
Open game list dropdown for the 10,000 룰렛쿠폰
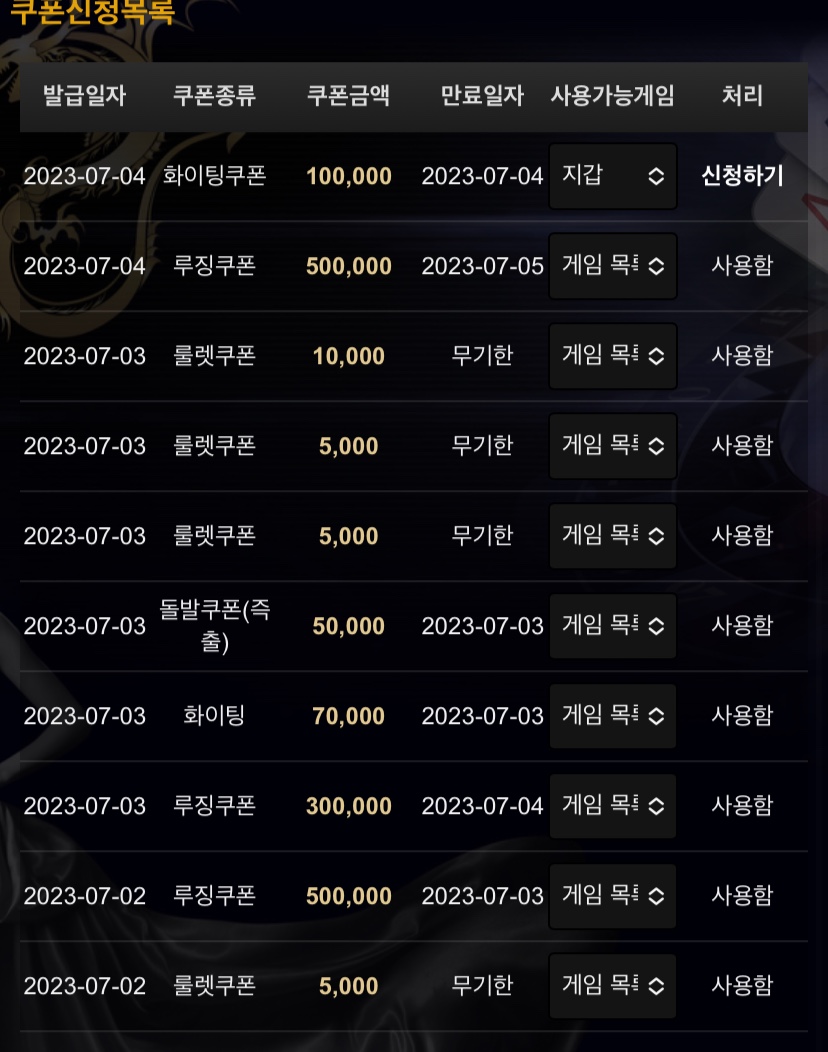pos(613,356)
